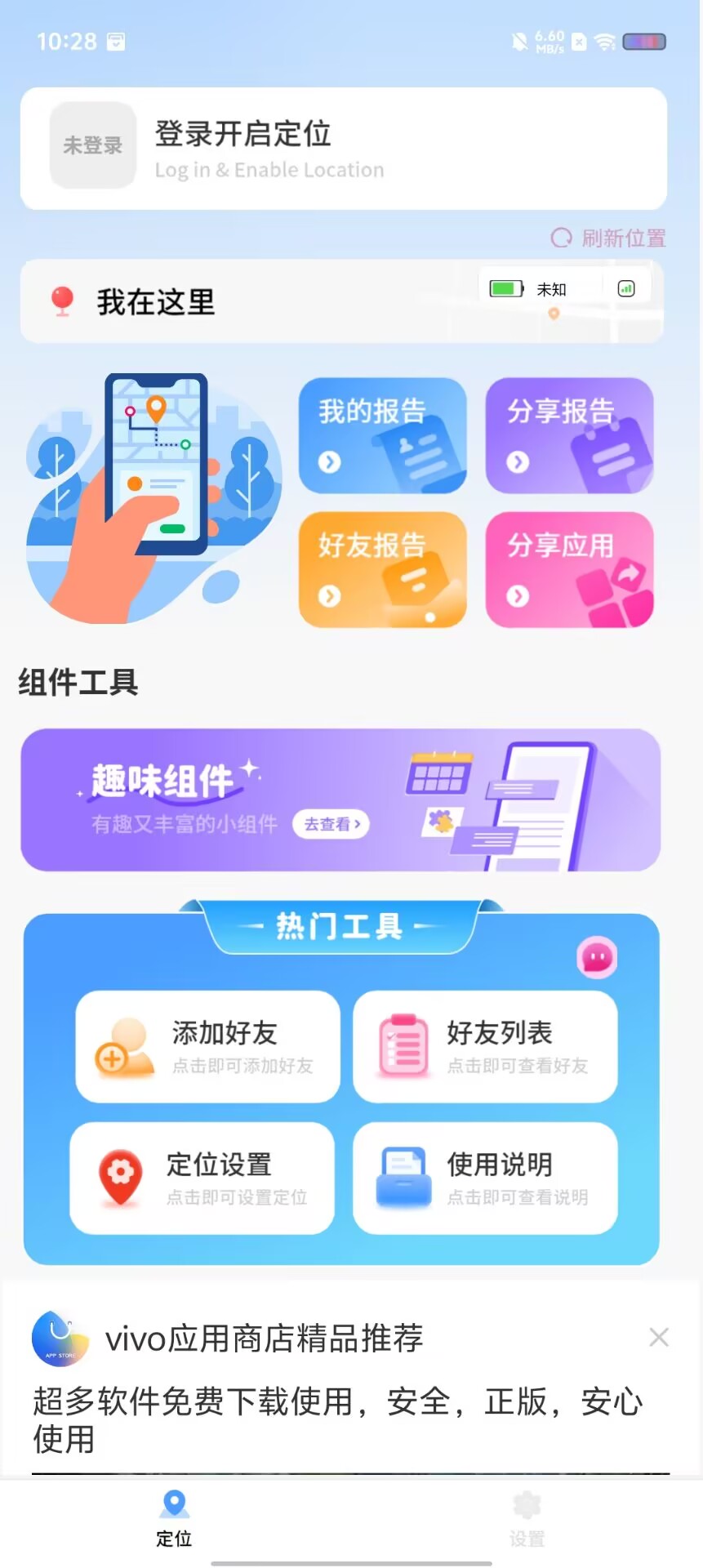Refresh the current position

[x=609, y=238]
